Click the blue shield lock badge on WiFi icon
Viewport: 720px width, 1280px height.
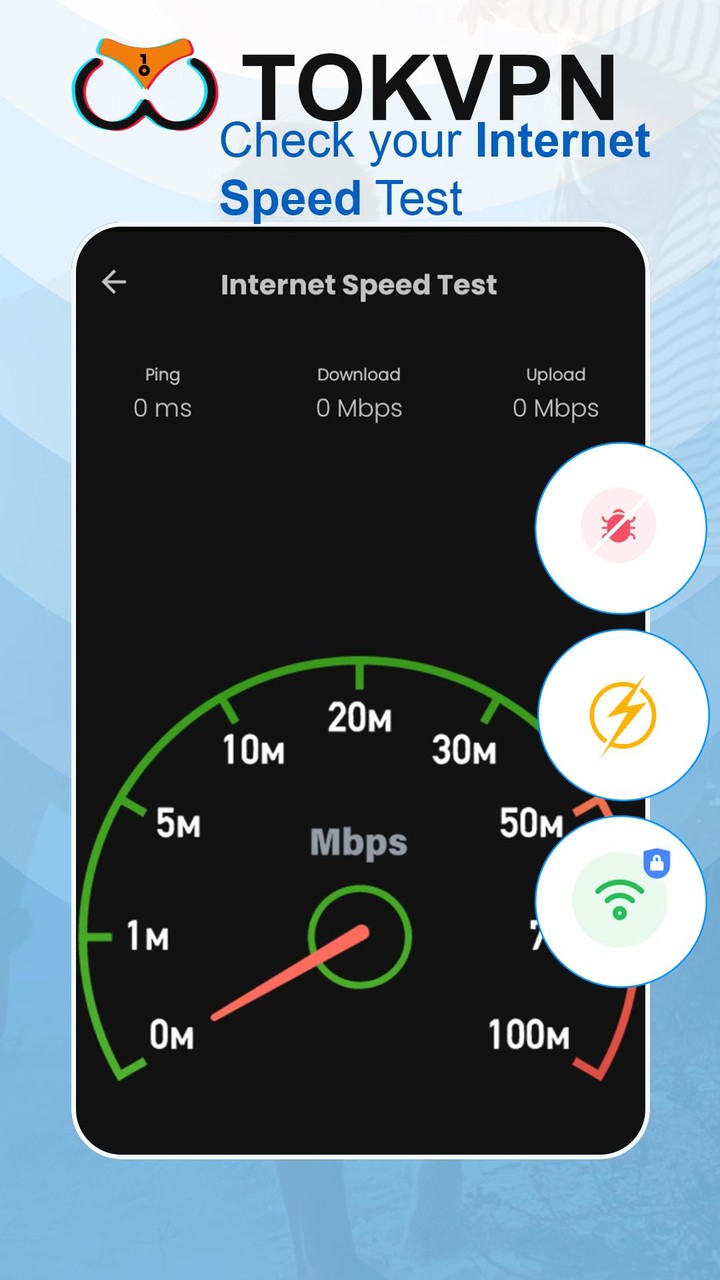tap(658, 862)
